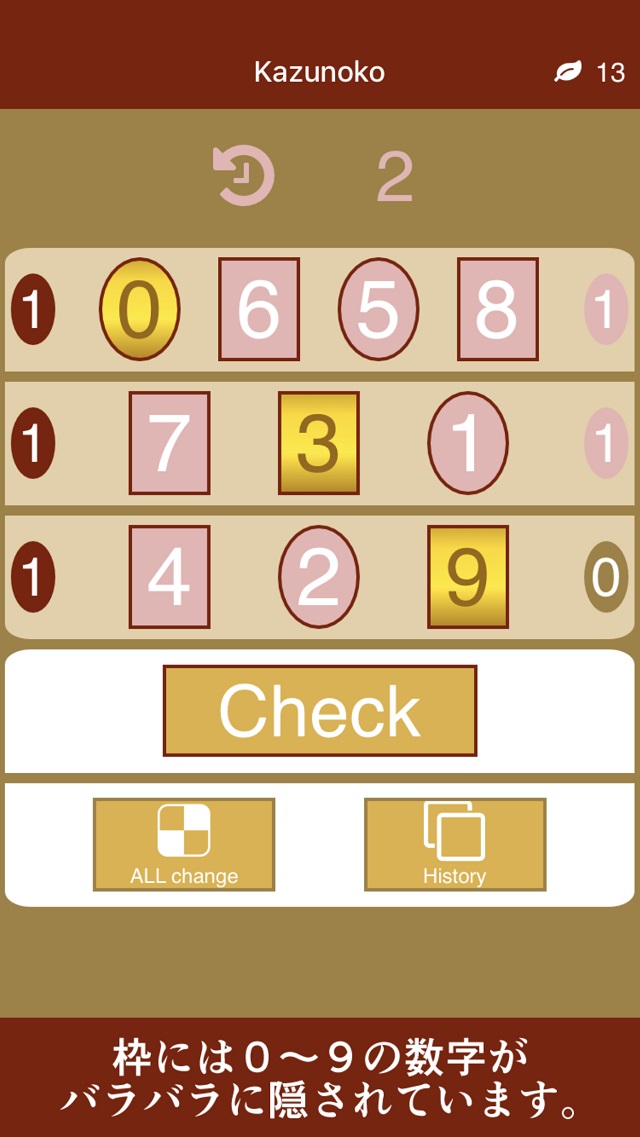This screenshot has width=640, height=1137.
Task: Tap the oval tile showing 1
Action: tap(468, 442)
